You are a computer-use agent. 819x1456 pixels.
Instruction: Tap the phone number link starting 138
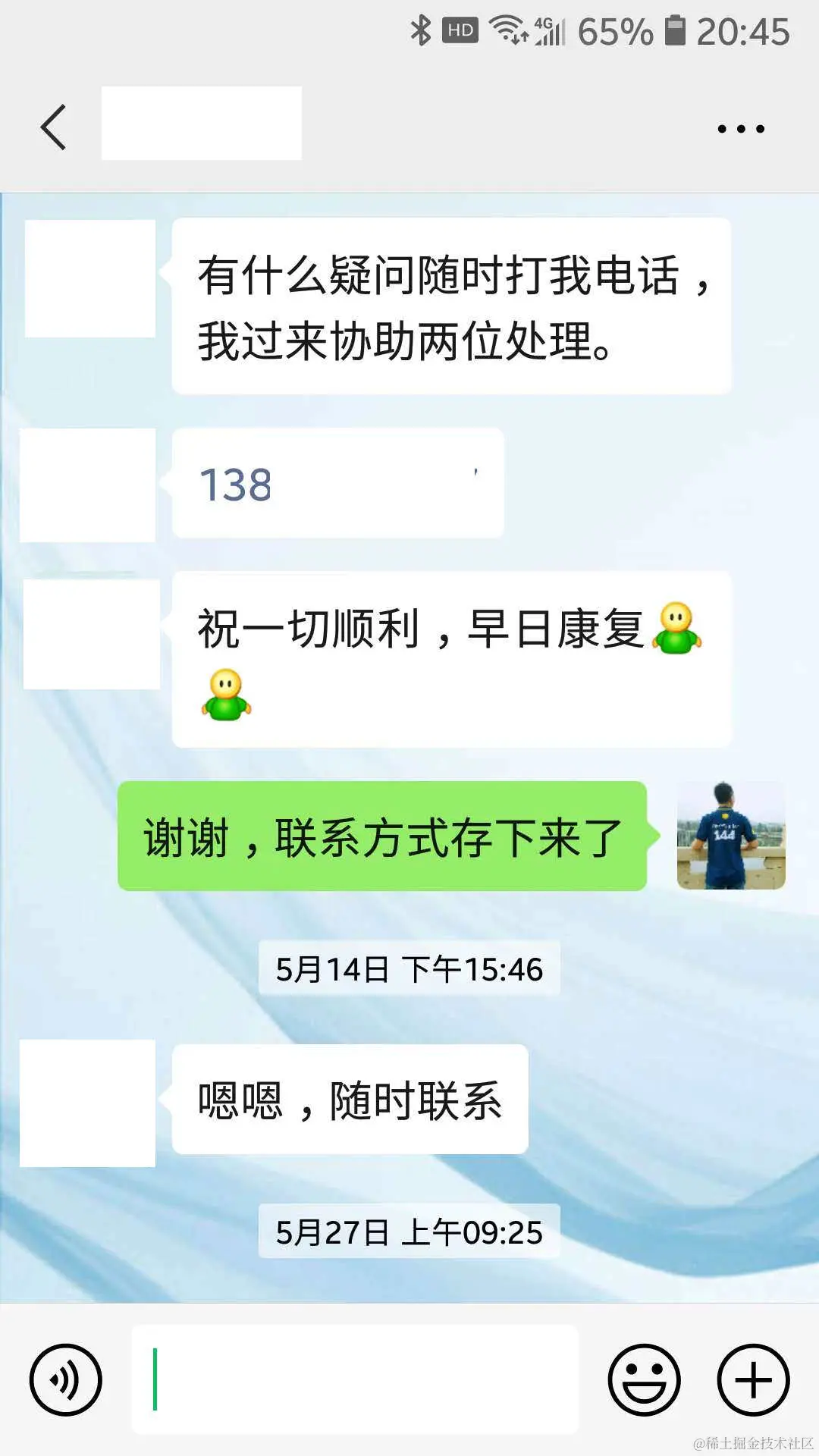tap(237, 485)
